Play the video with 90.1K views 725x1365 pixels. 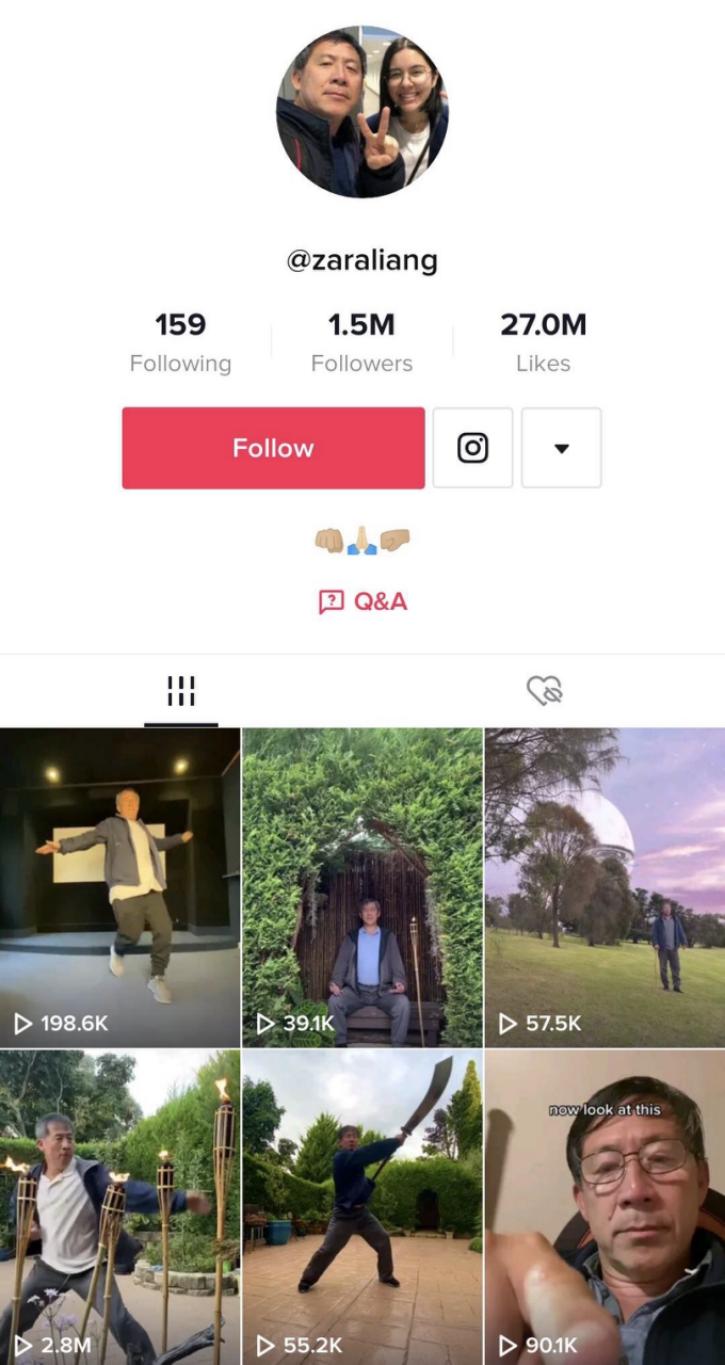(x=605, y=1206)
